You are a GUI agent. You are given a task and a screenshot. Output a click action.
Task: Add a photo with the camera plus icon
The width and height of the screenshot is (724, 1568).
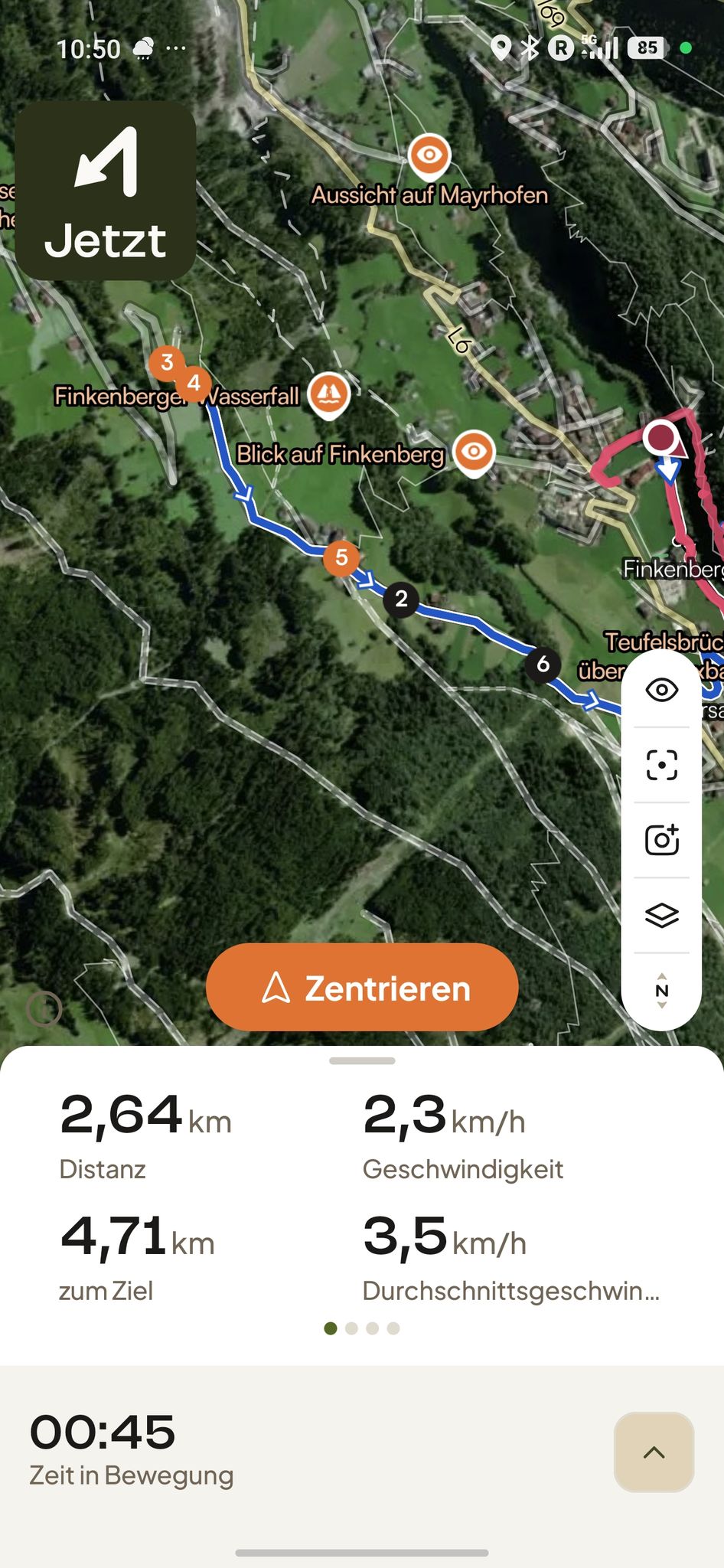click(x=662, y=840)
